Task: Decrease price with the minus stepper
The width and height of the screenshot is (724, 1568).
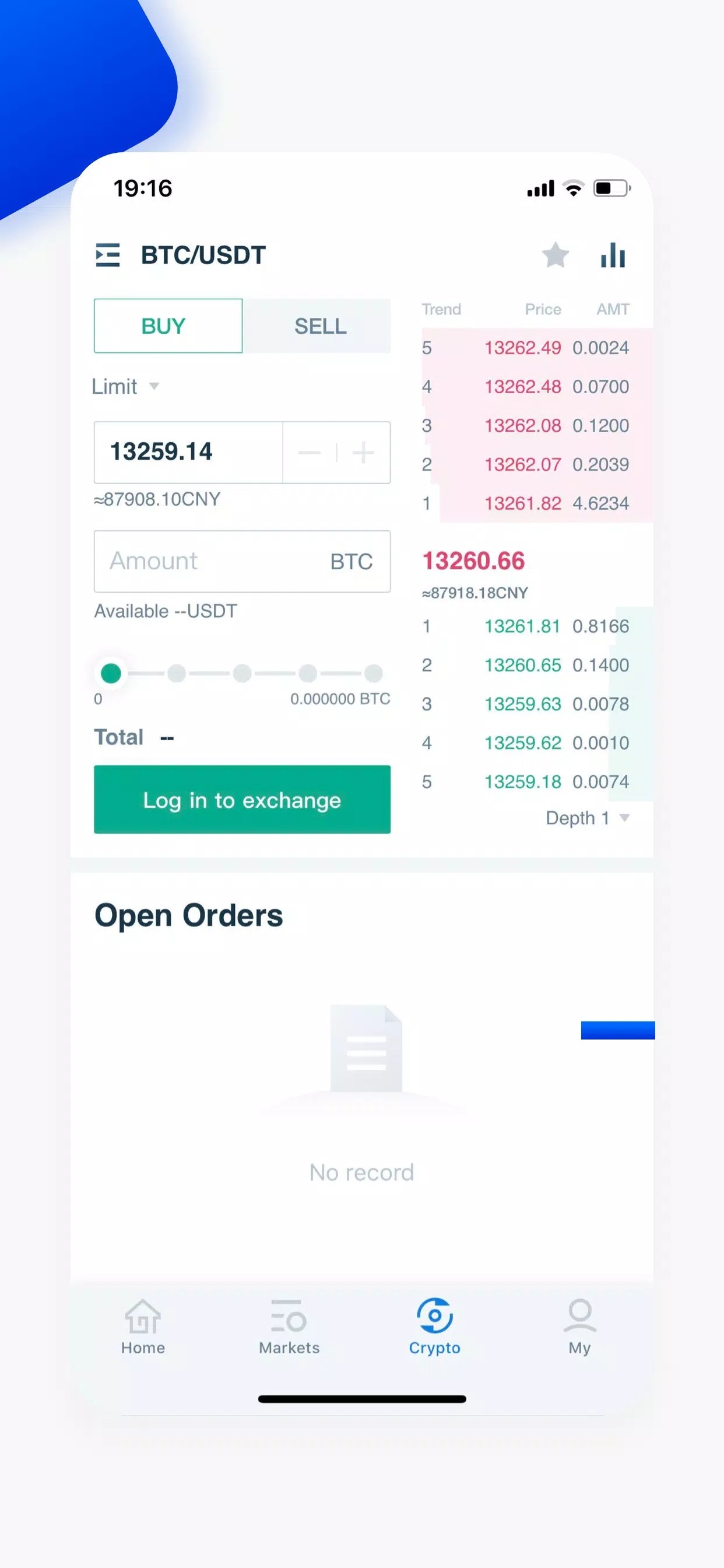Action: pyautogui.click(x=309, y=453)
